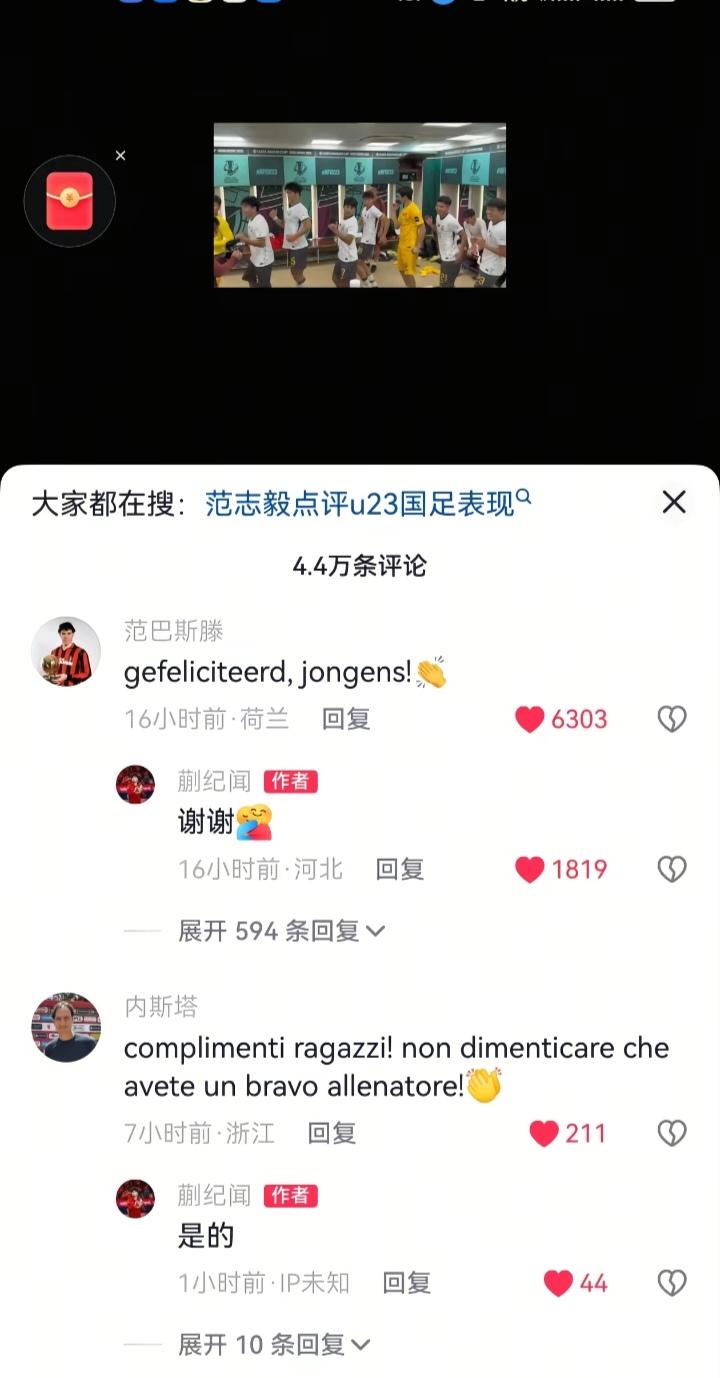
Task: Dismiss the red envelope with its × button
Action: (x=120, y=155)
